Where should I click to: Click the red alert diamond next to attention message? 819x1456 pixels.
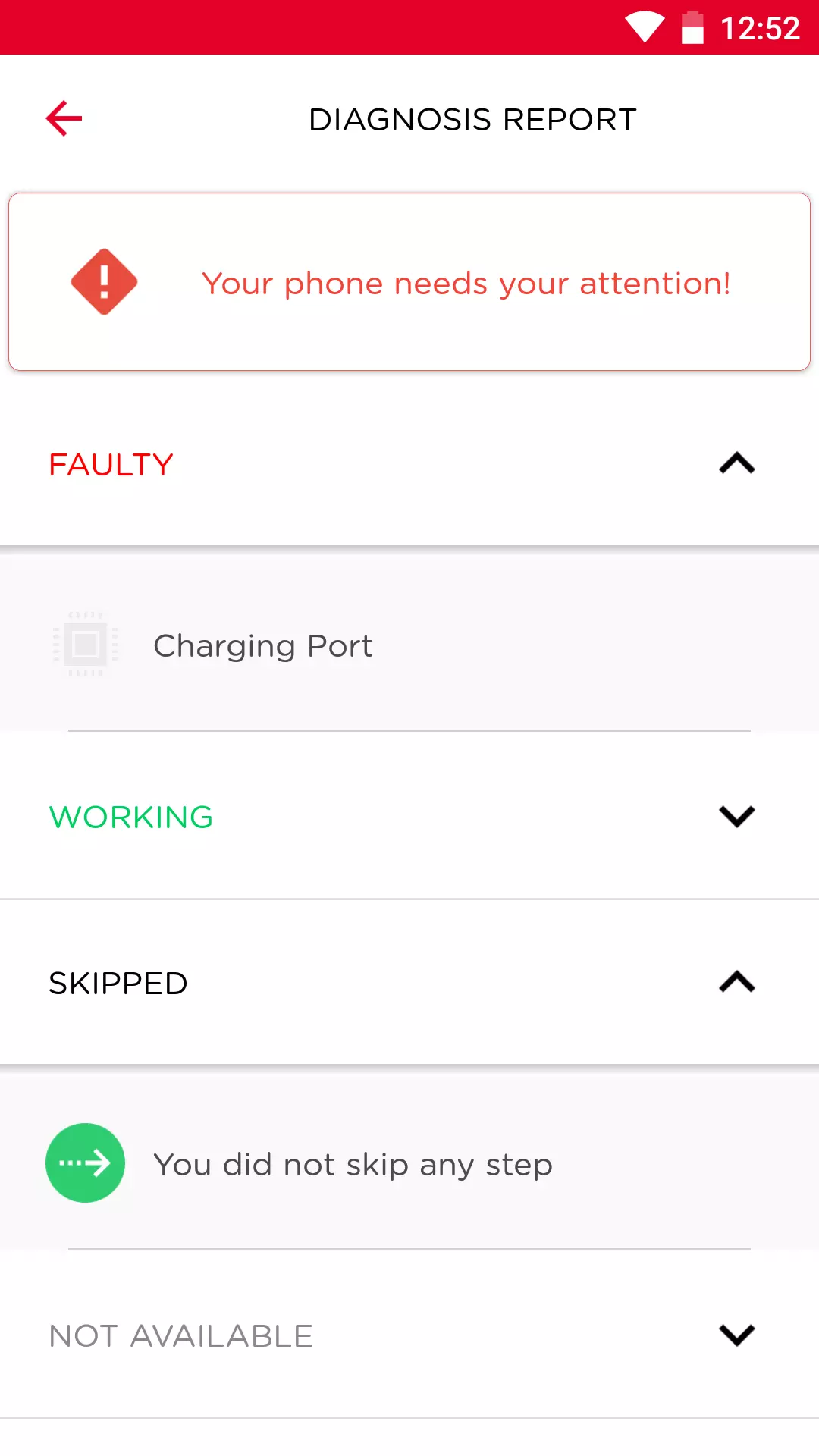pyautogui.click(x=104, y=281)
